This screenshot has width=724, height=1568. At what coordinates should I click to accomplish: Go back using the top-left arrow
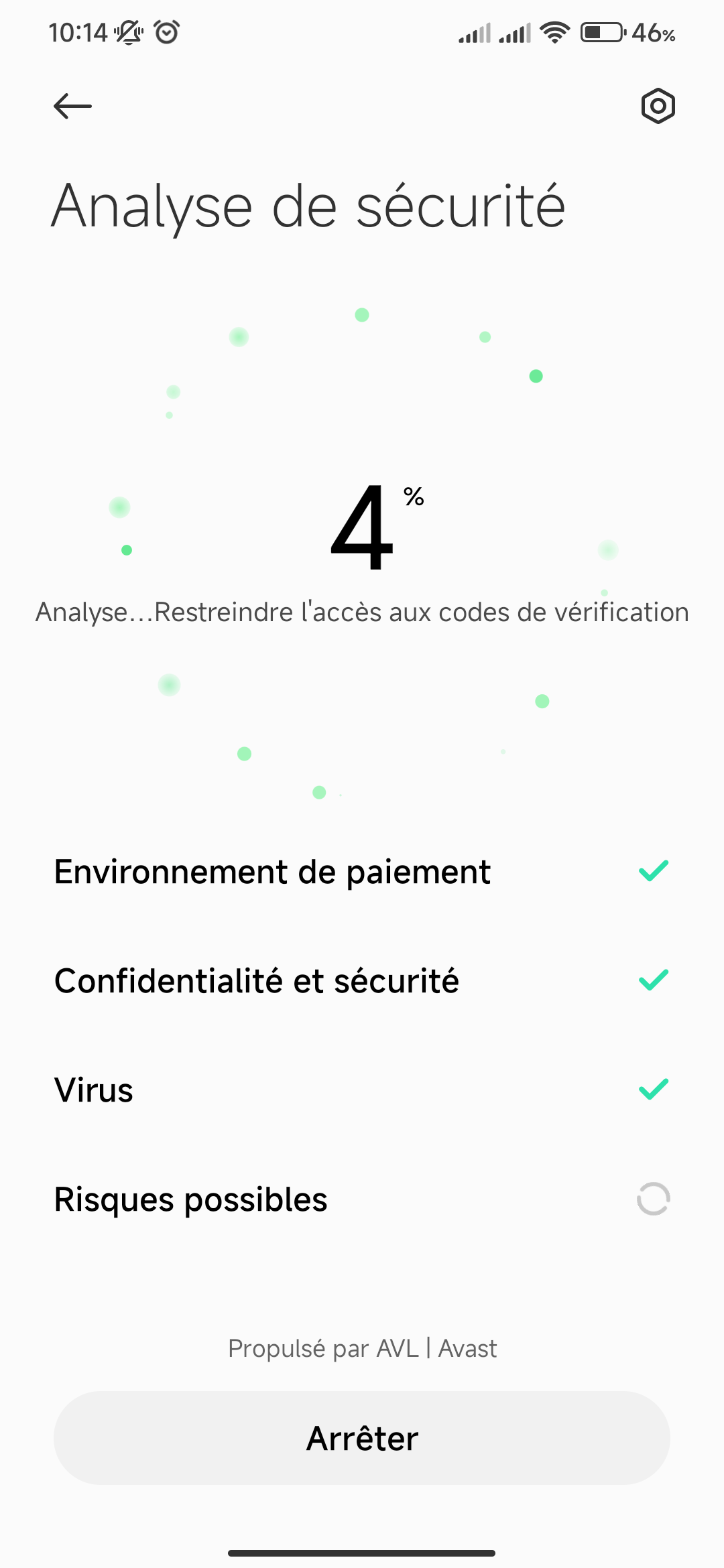pyautogui.click(x=72, y=106)
